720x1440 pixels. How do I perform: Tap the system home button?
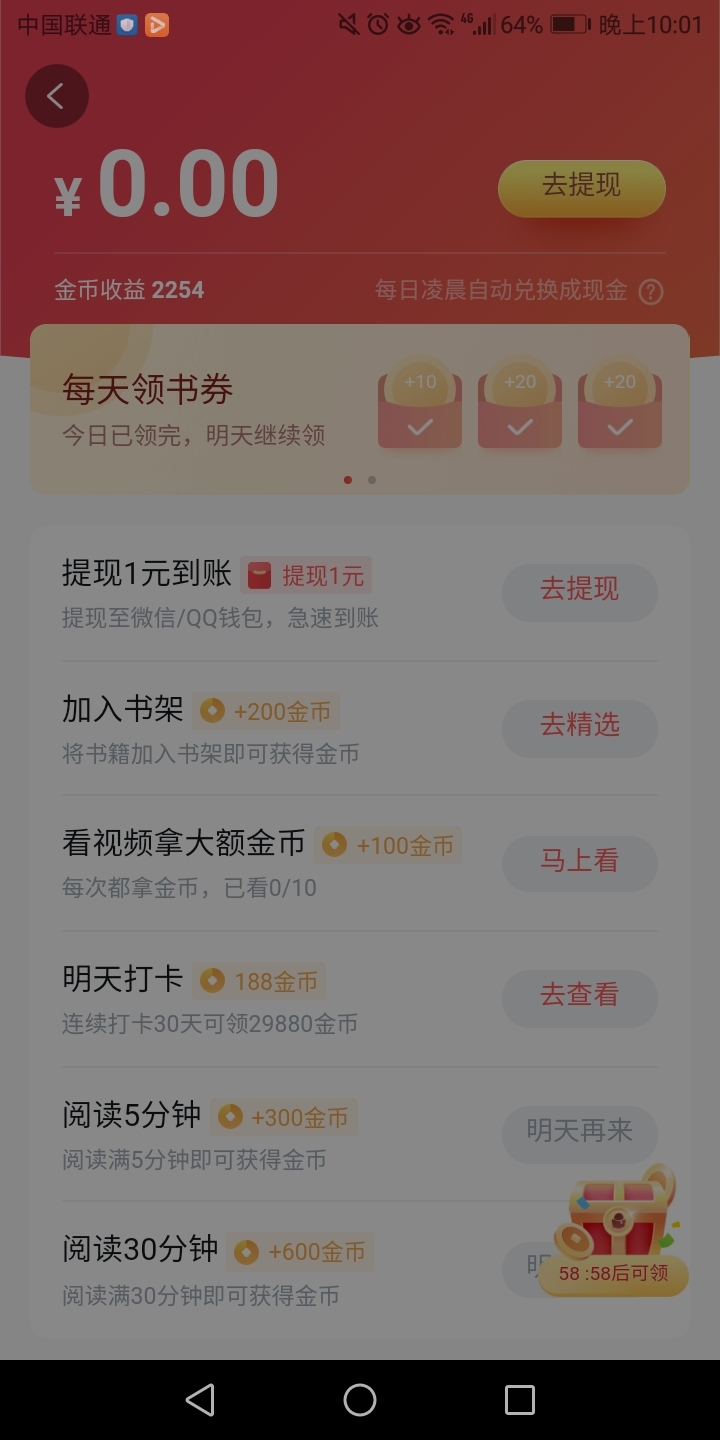coord(360,1400)
